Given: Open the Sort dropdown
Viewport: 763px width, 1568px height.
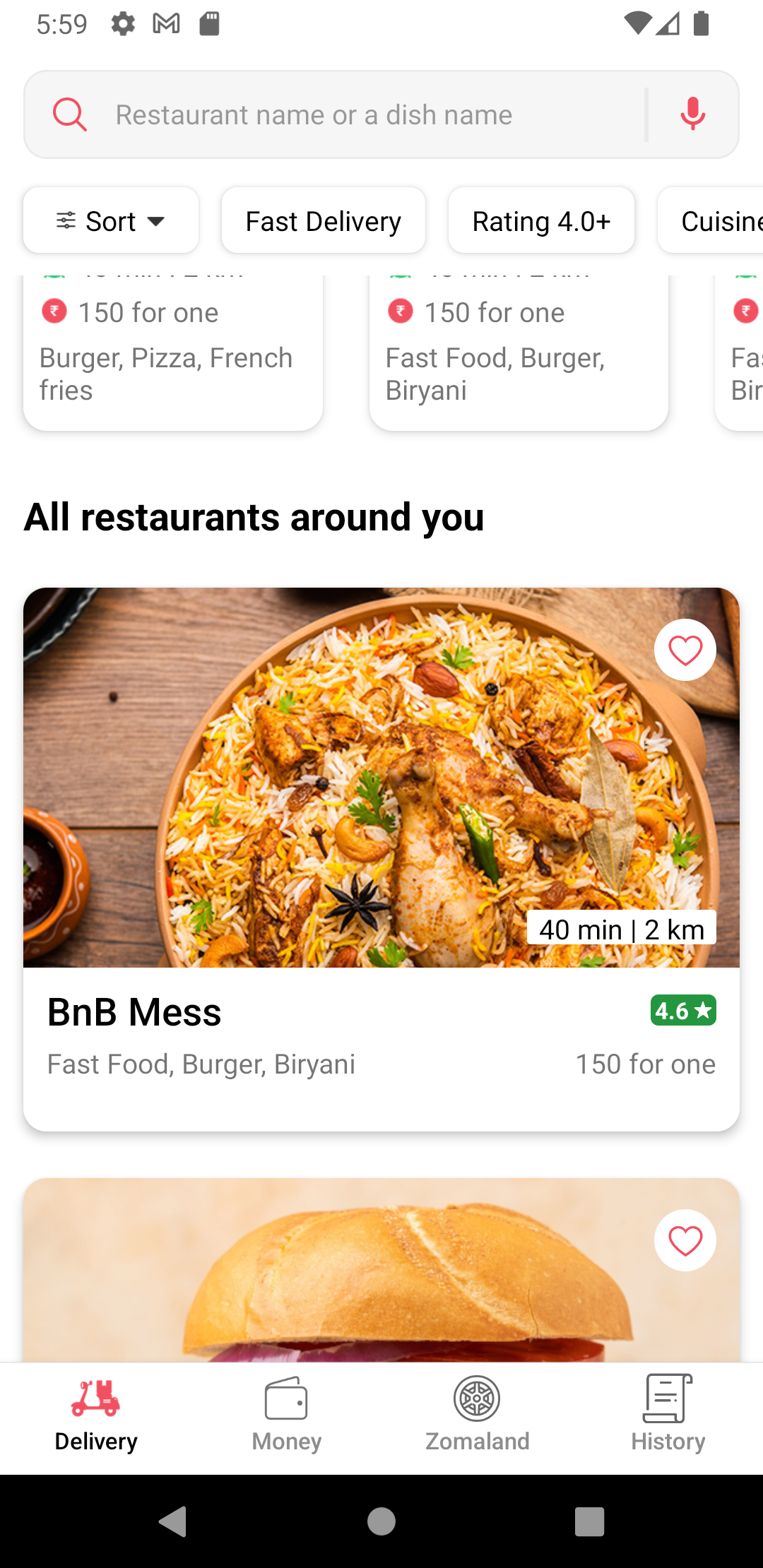Looking at the screenshot, I should [111, 221].
